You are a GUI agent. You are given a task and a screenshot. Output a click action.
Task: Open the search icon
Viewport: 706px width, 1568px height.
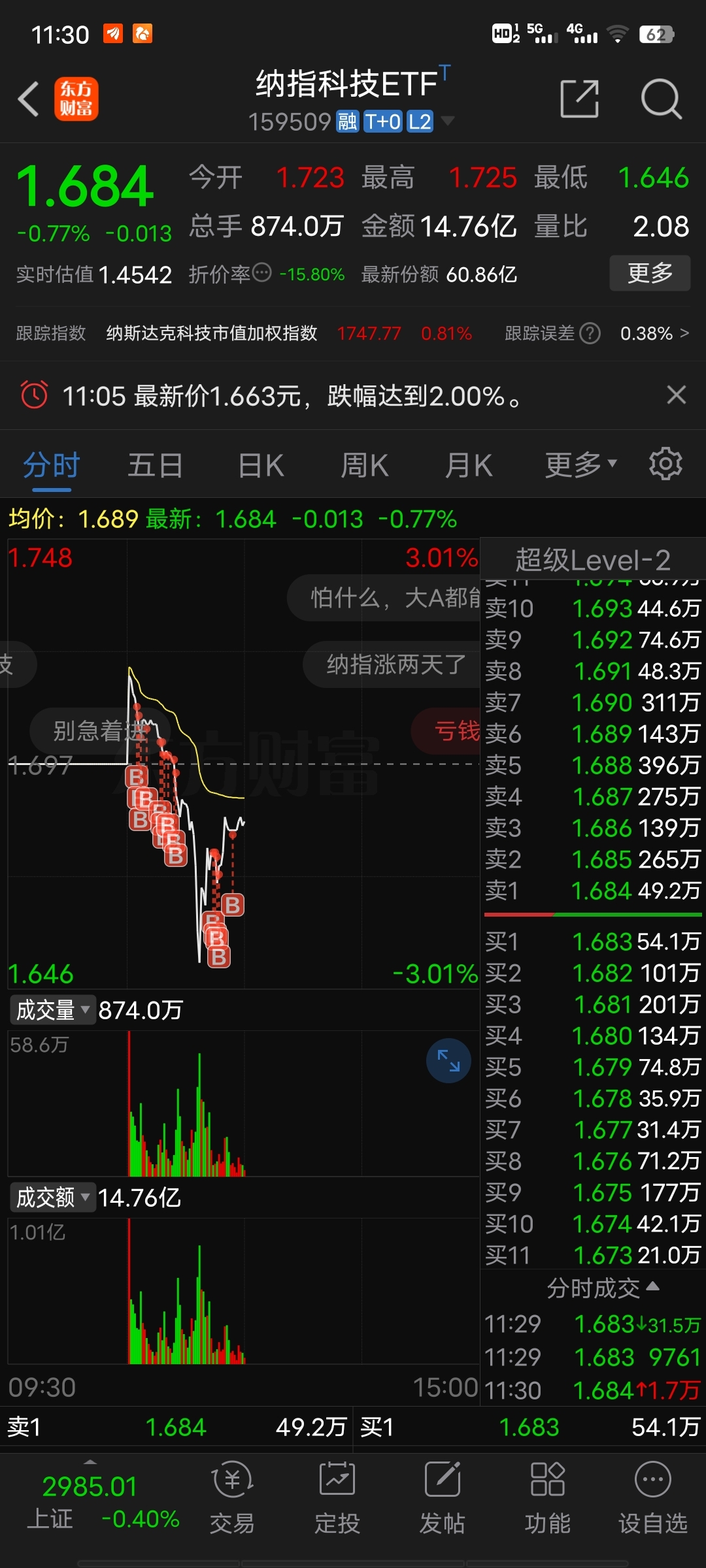pos(662,98)
